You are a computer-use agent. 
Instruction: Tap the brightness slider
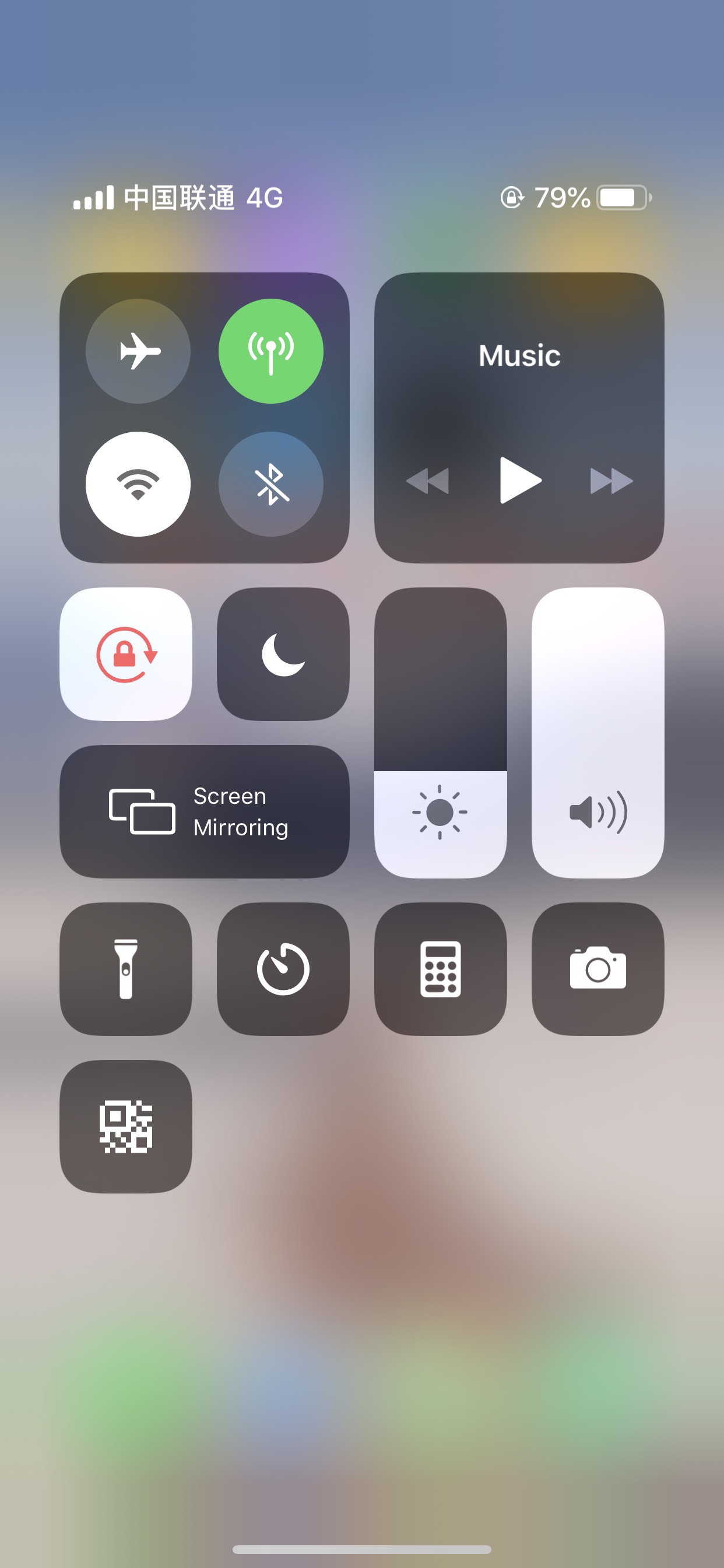(441, 732)
